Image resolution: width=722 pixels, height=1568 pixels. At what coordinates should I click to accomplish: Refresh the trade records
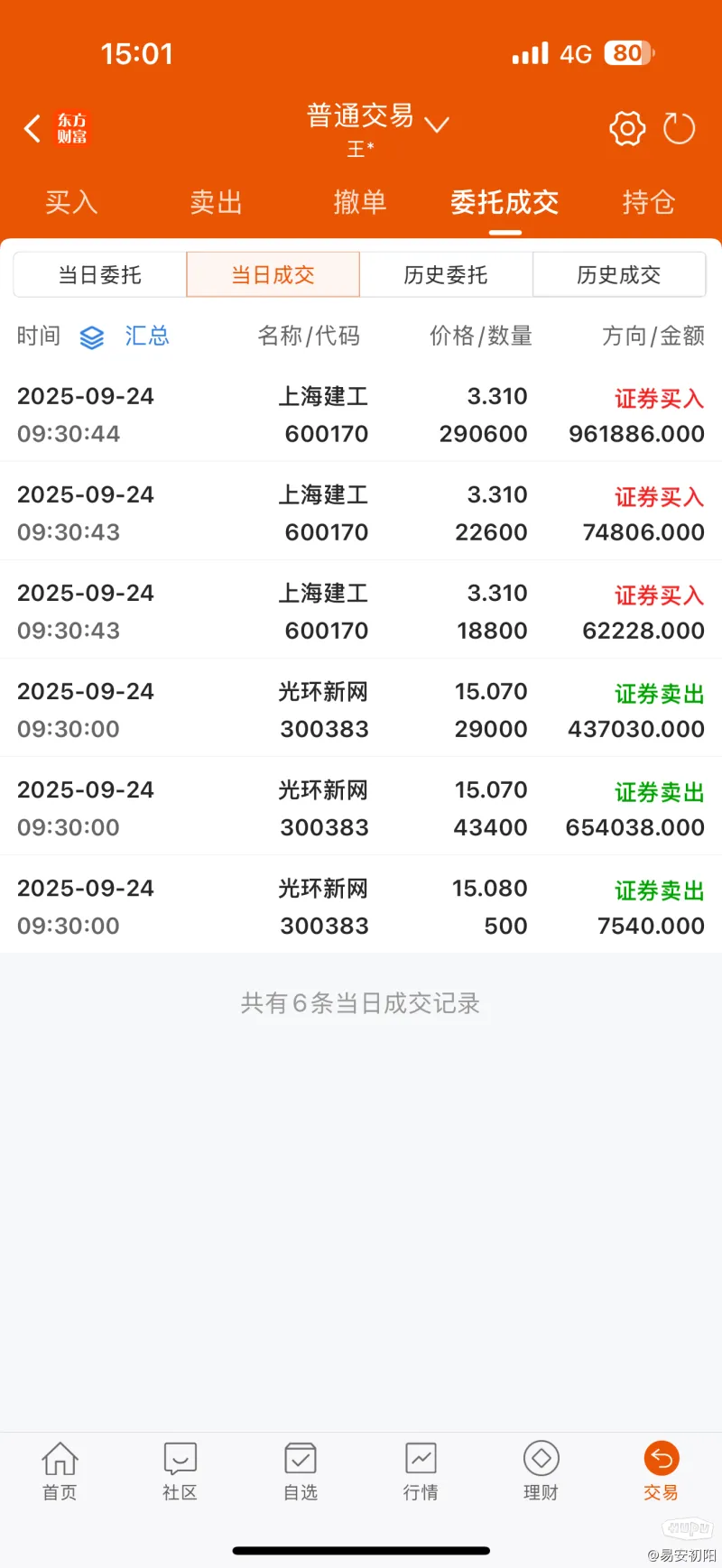click(x=679, y=128)
